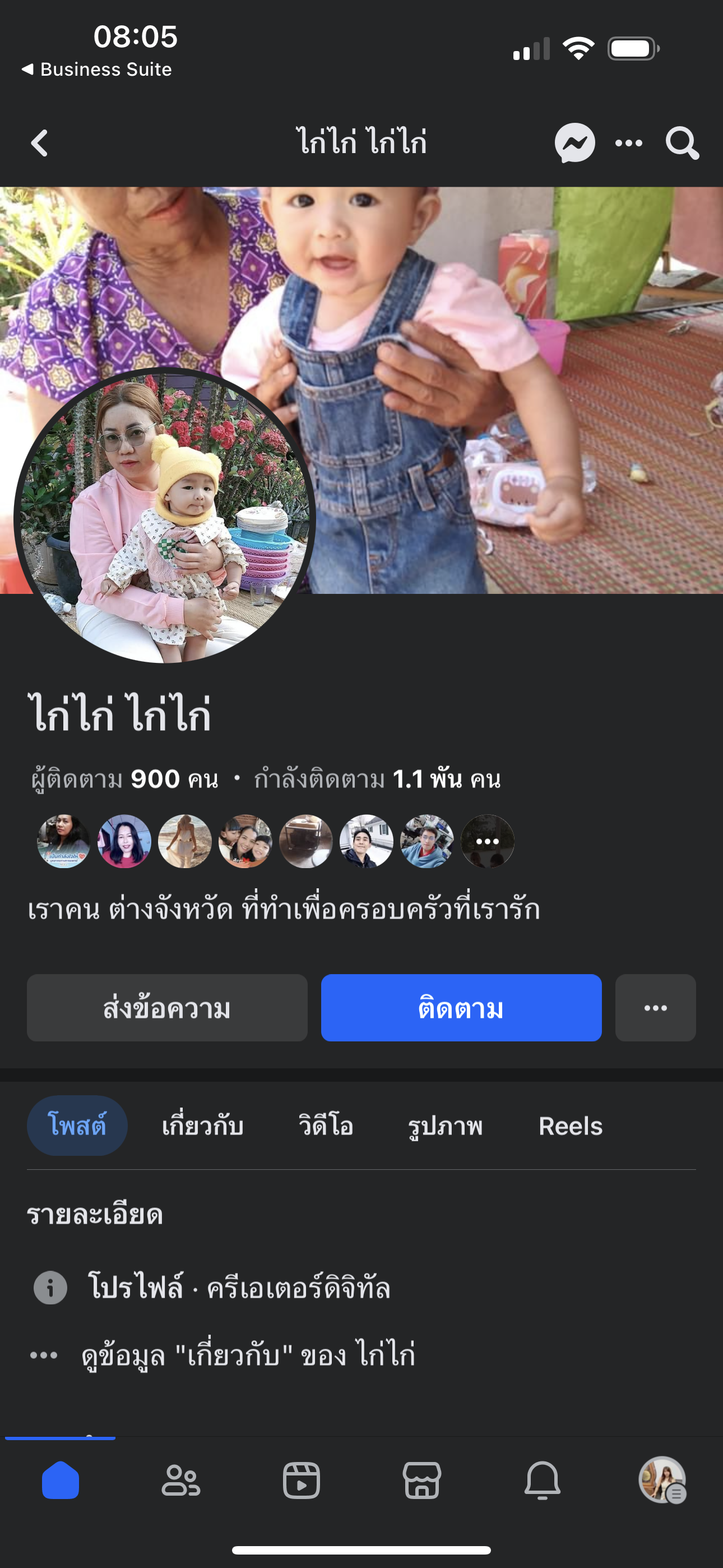Open the notifications bell in bottom bar

tap(543, 1481)
